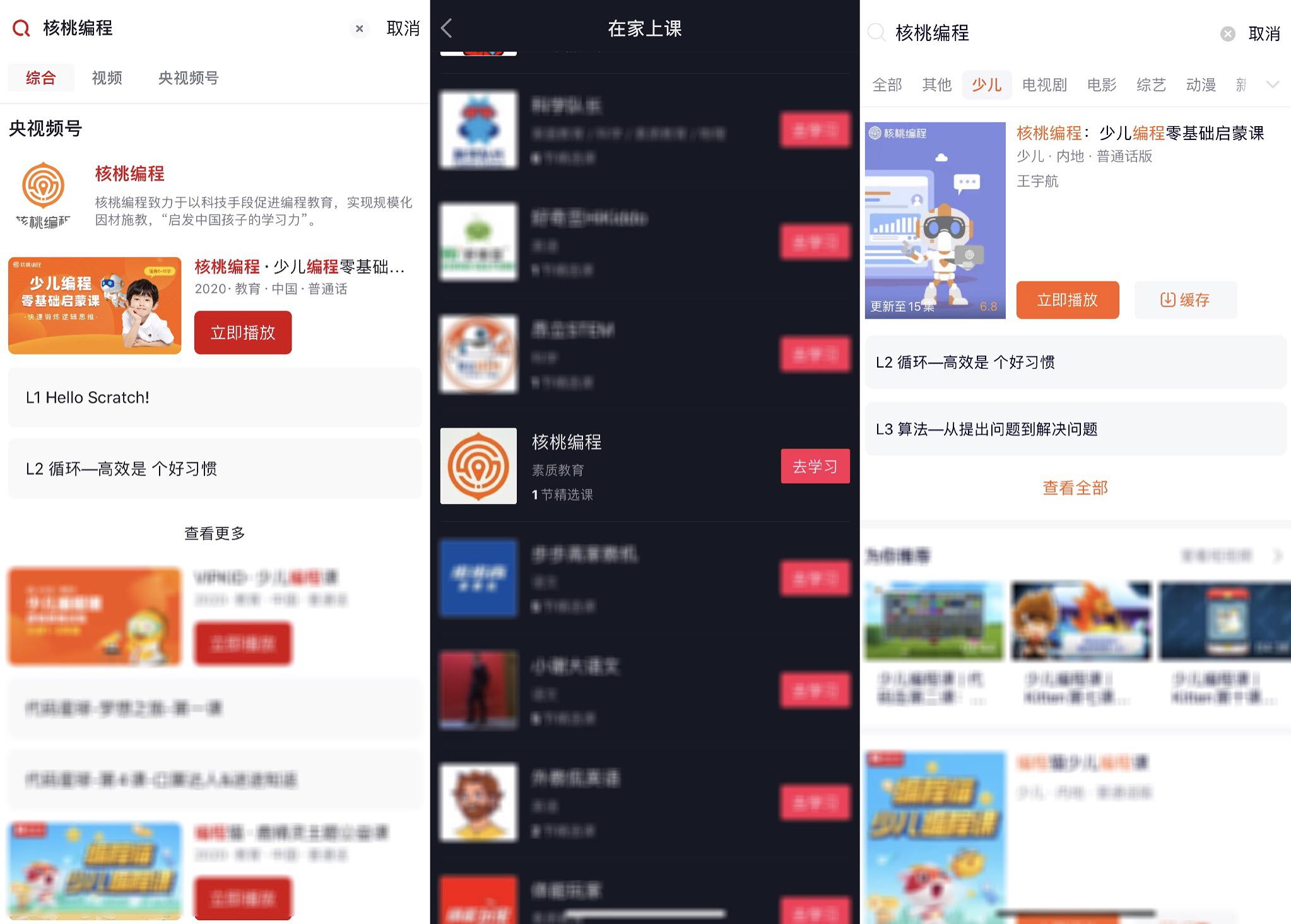Screen dimensions: 1291x924
Task: Tap 缓存 to download the course
Action: pos(1185,300)
